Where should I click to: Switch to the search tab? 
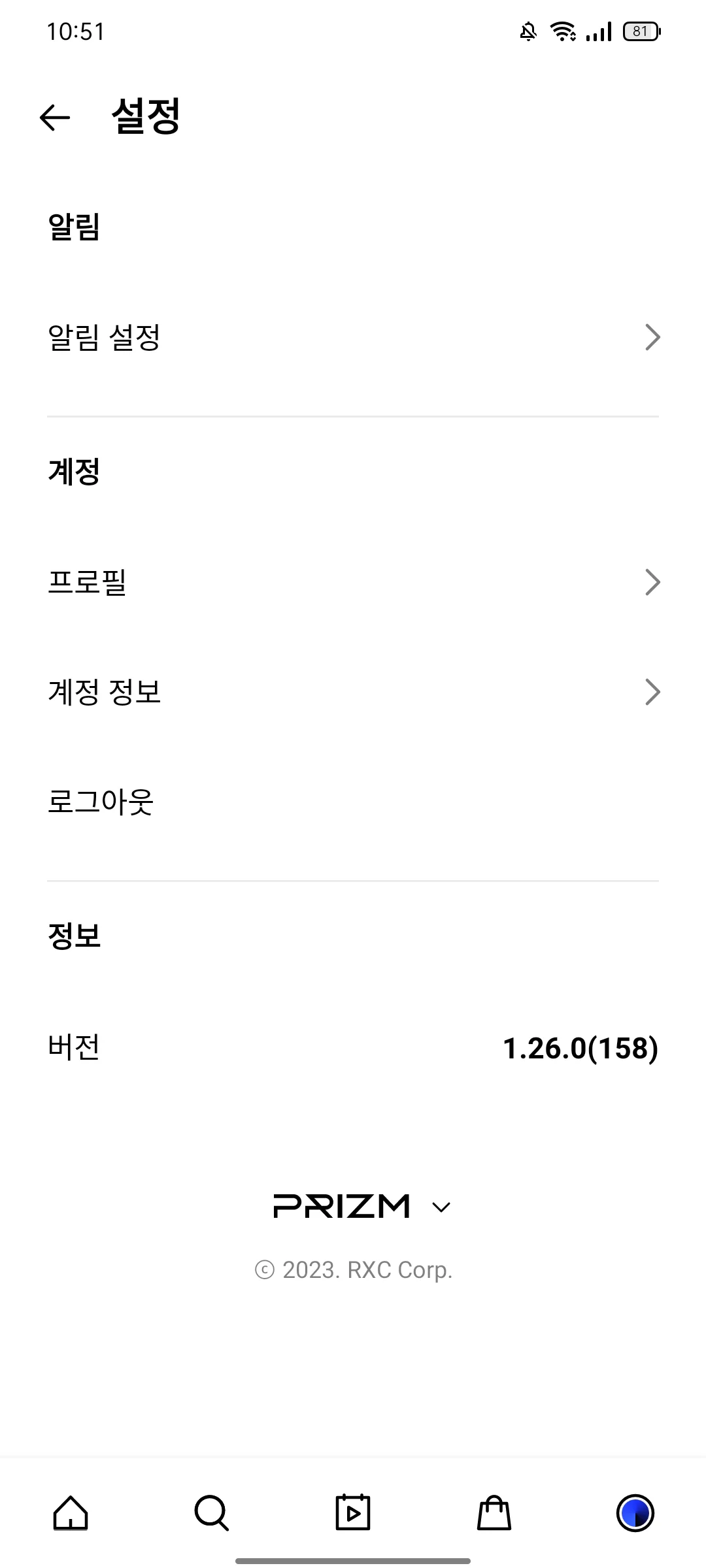212,1513
